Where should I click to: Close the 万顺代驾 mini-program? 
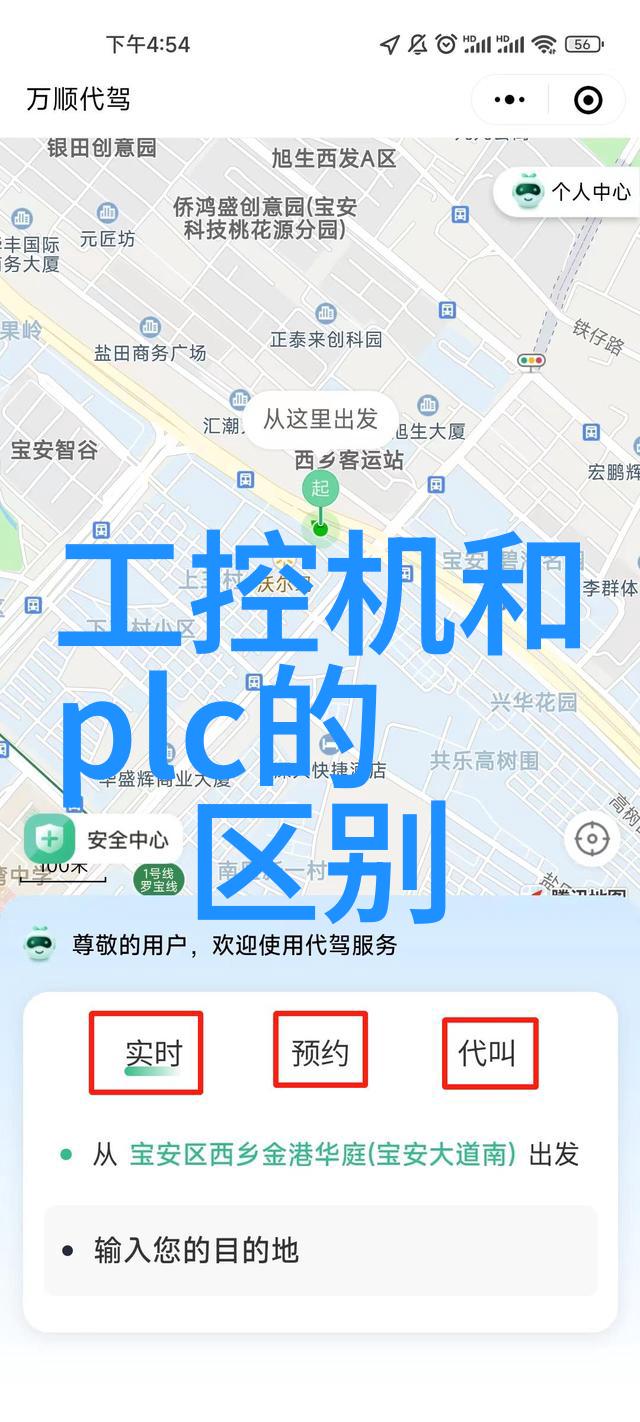(588, 100)
